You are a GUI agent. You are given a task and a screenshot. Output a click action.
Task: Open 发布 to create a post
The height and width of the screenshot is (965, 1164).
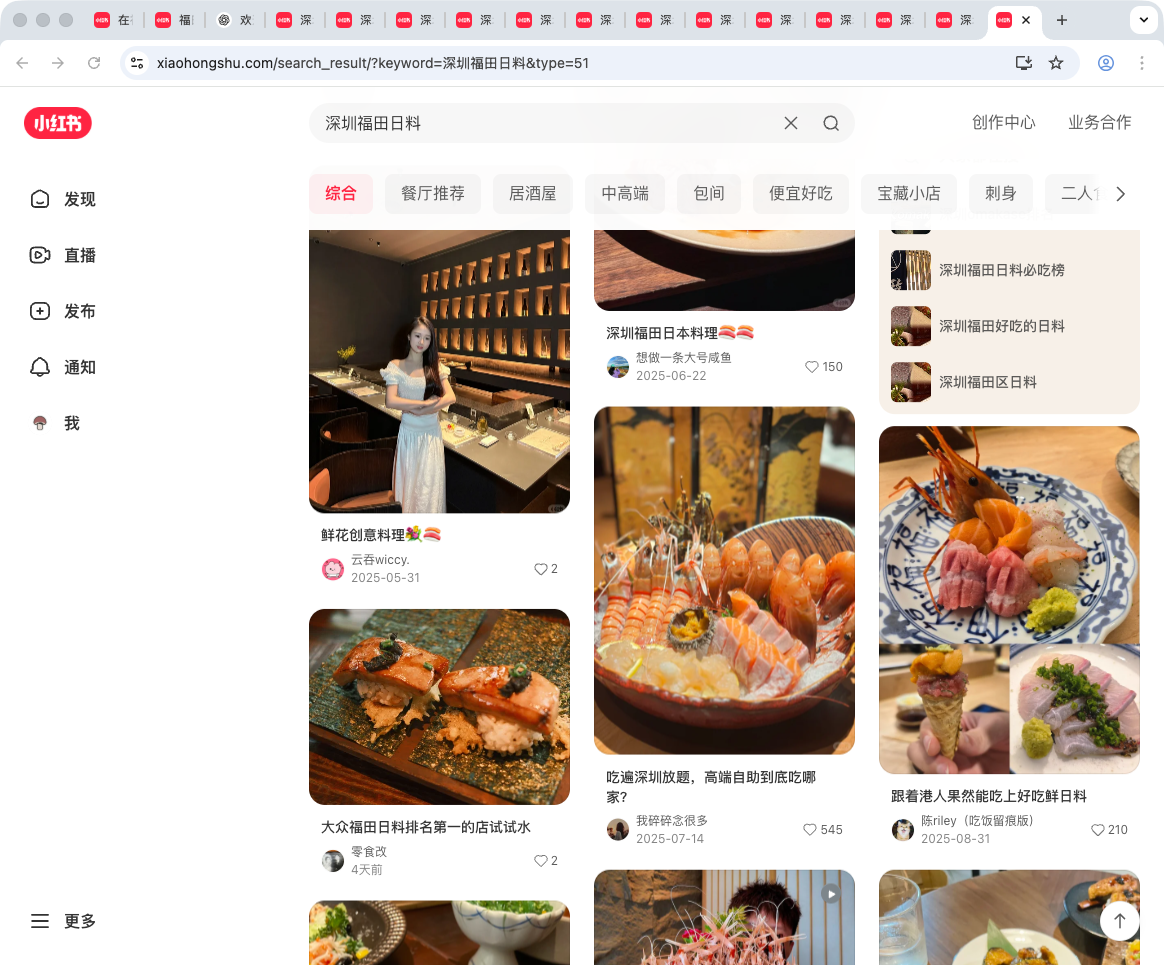tap(64, 311)
